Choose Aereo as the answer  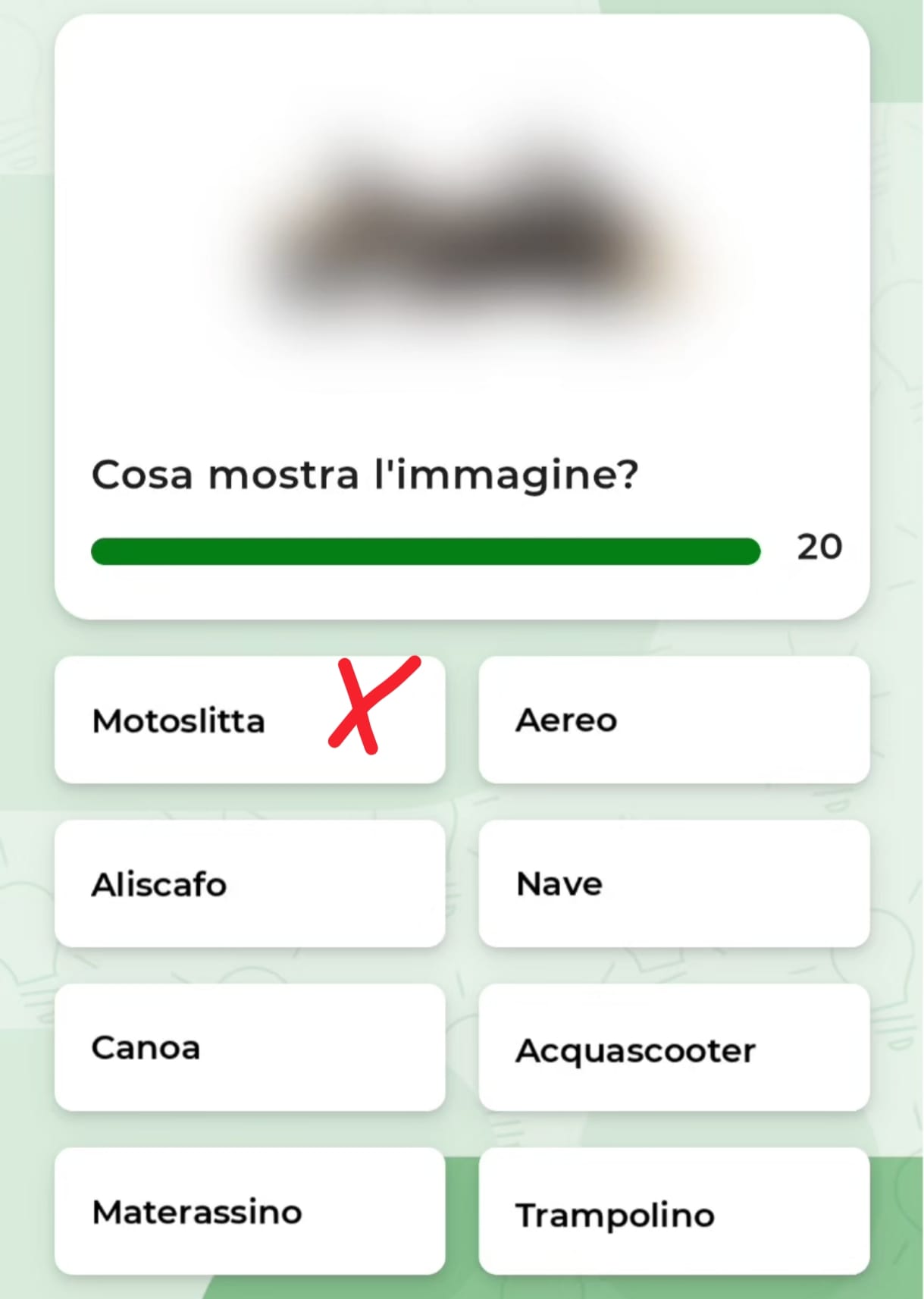[x=674, y=720]
